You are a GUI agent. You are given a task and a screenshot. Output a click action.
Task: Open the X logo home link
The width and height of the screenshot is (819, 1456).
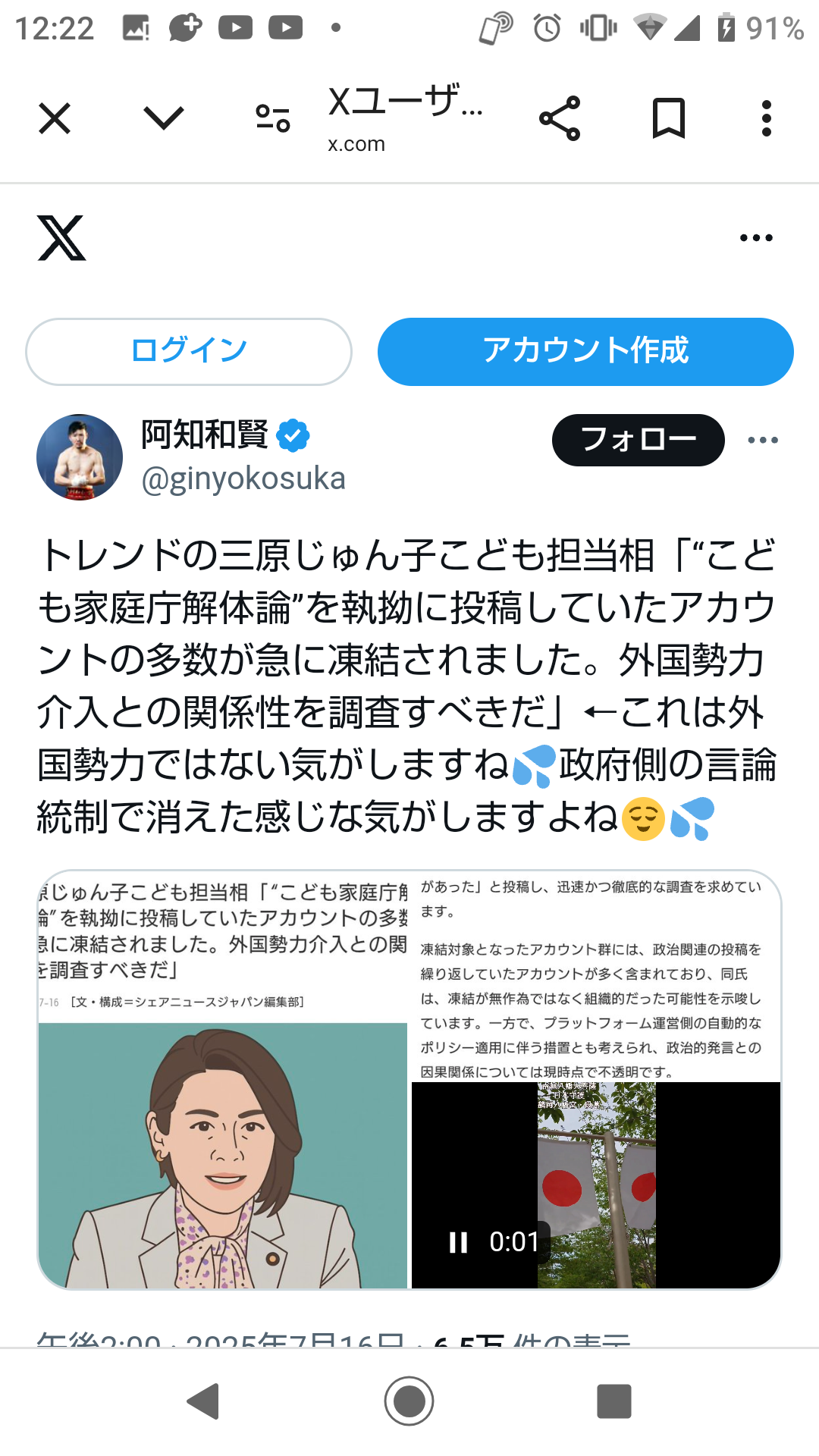tap(61, 238)
